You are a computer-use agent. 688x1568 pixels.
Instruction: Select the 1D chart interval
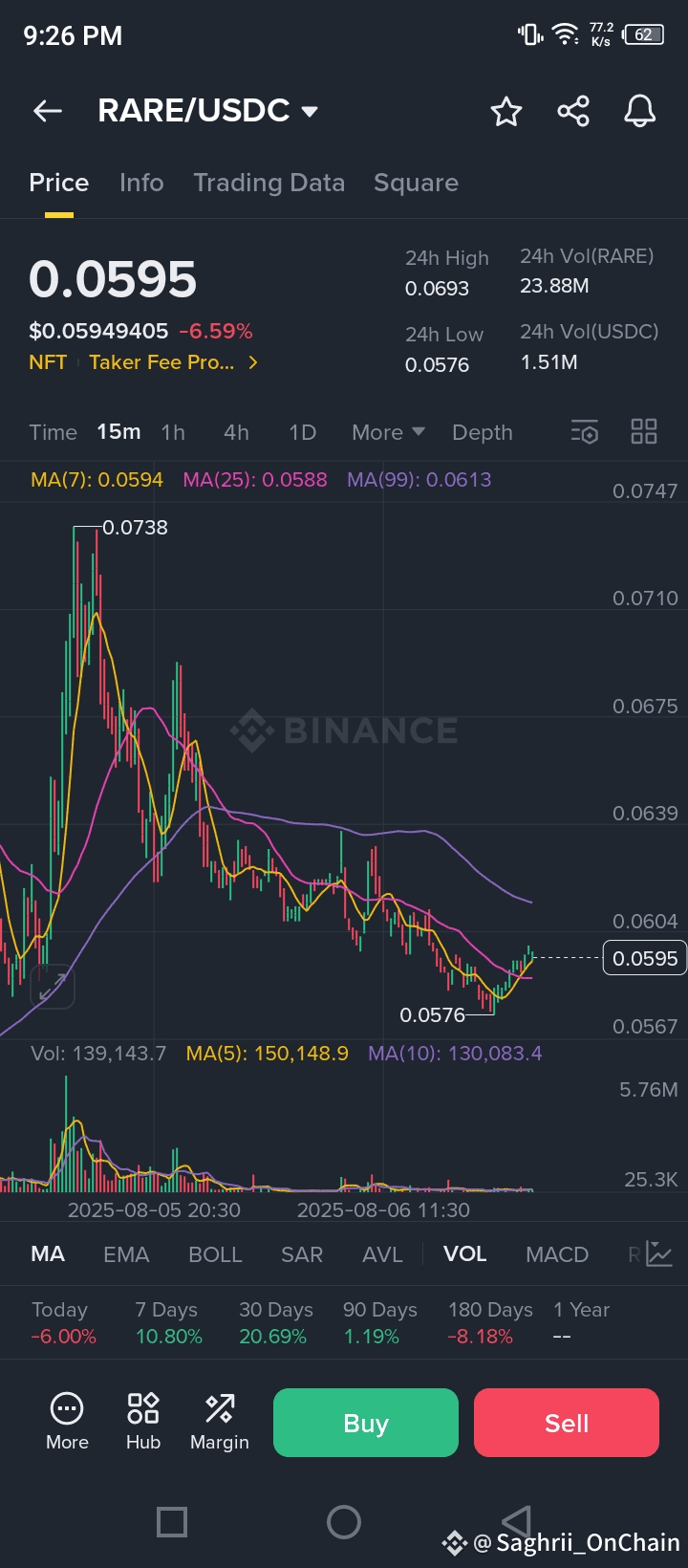click(x=302, y=432)
